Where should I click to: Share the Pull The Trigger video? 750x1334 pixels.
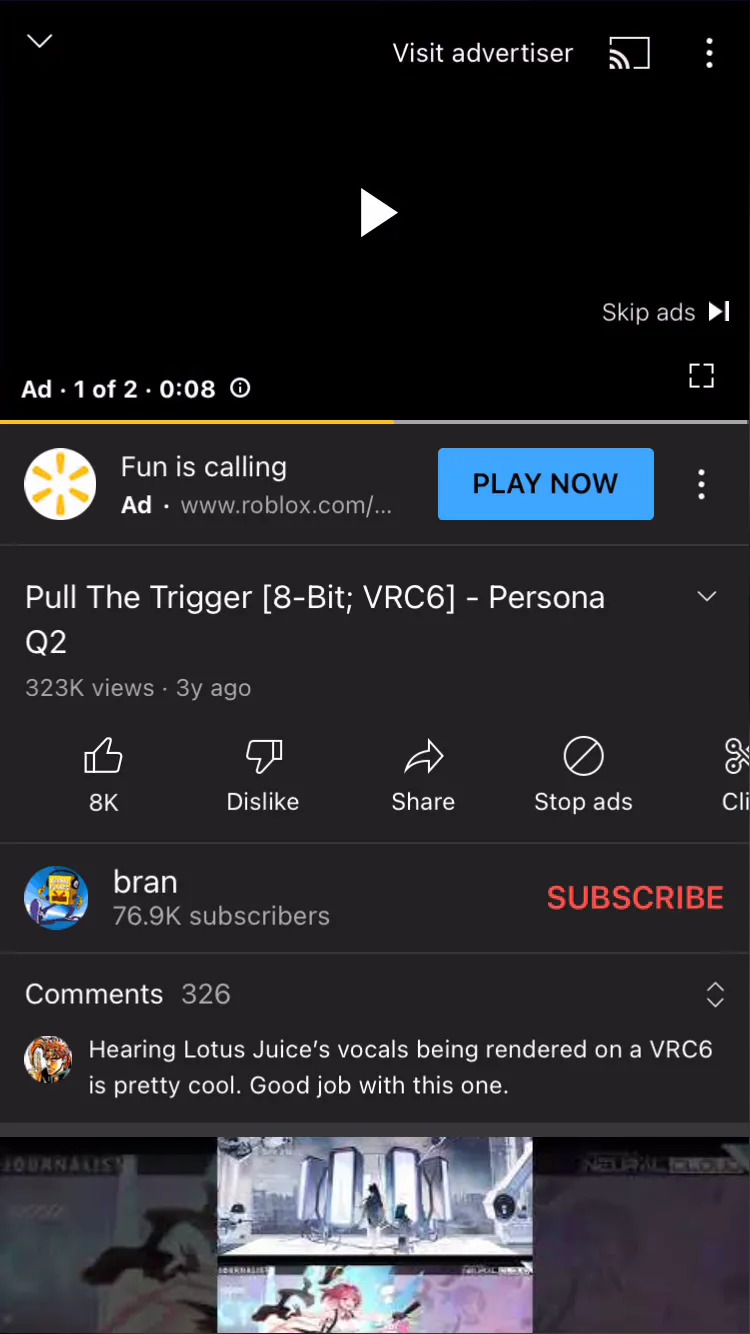[423, 775]
